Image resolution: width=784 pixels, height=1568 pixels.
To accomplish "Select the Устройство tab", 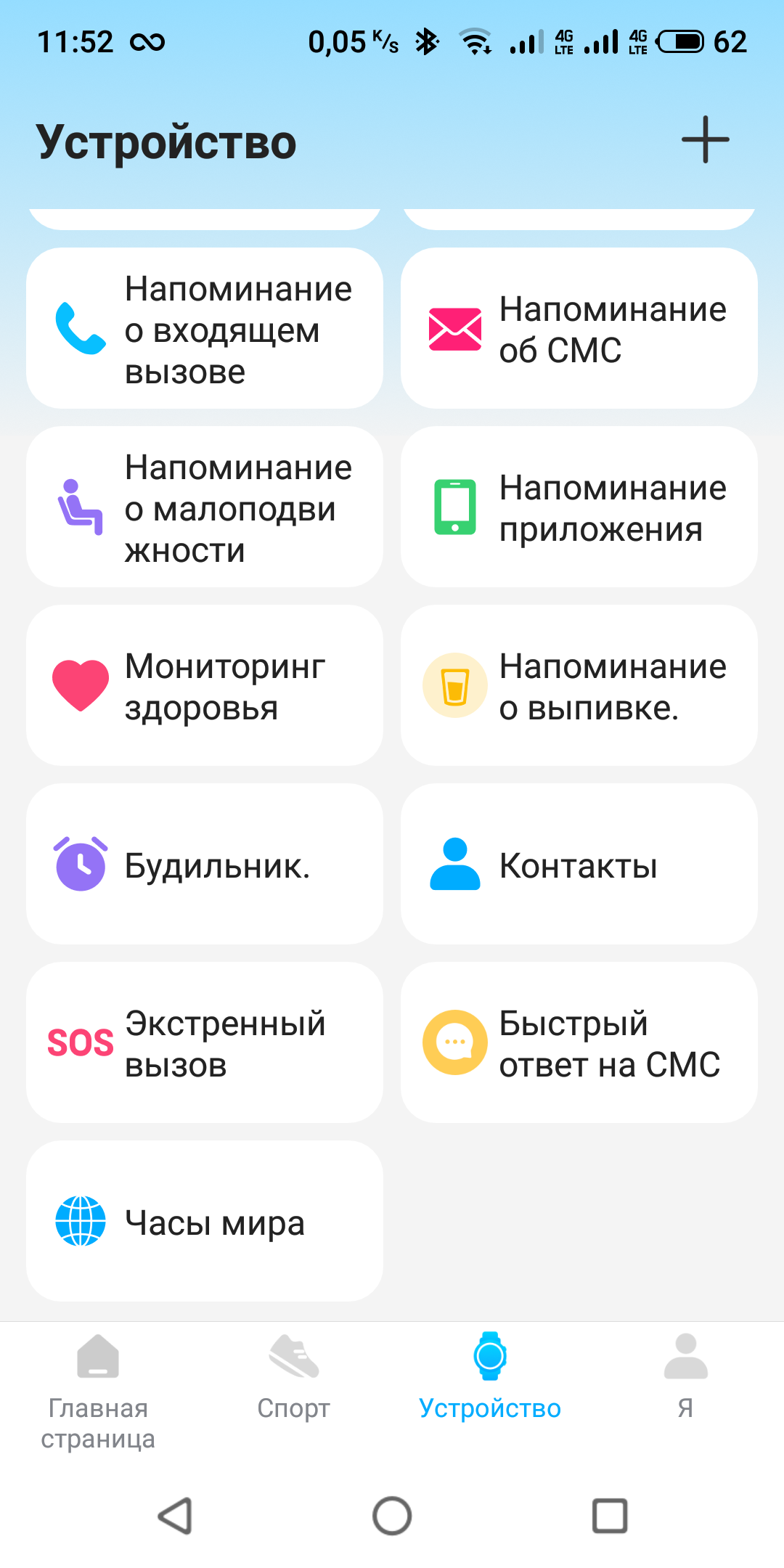I will [x=490, y=1377].
